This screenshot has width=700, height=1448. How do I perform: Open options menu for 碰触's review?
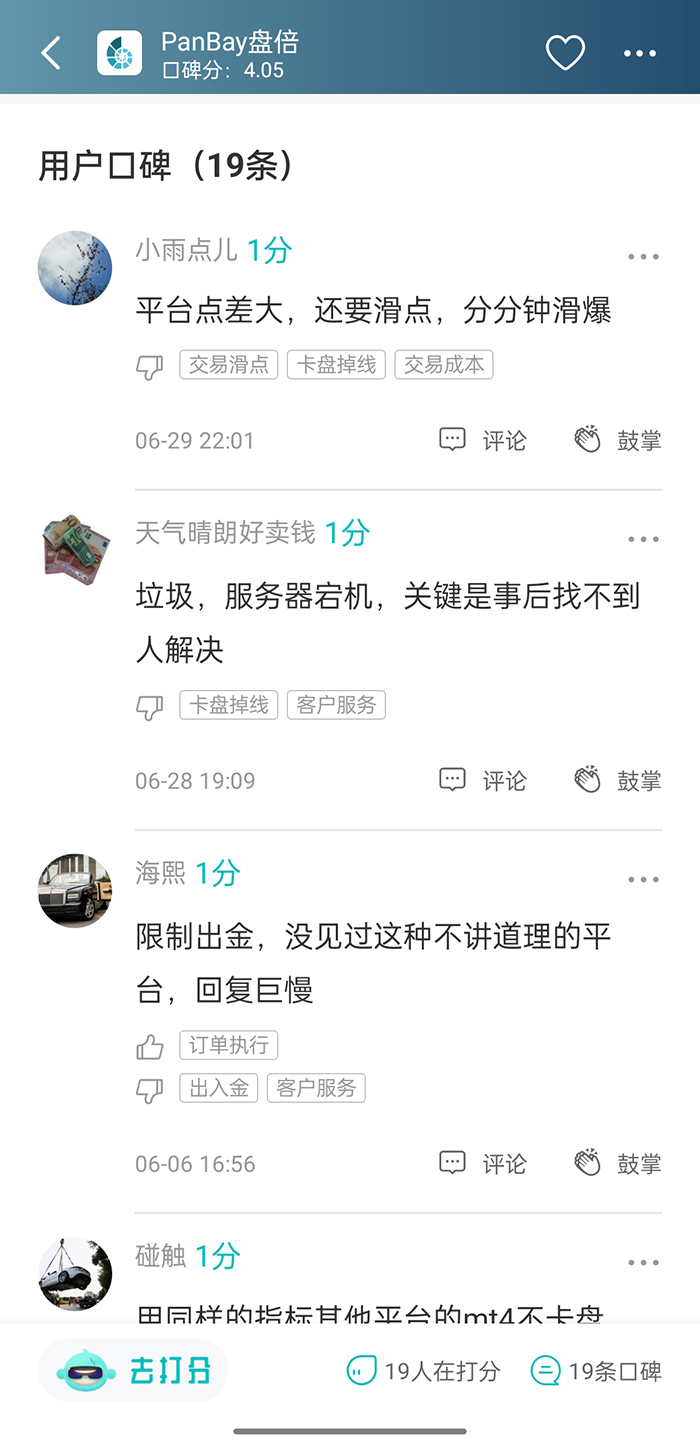(643, 1263)
